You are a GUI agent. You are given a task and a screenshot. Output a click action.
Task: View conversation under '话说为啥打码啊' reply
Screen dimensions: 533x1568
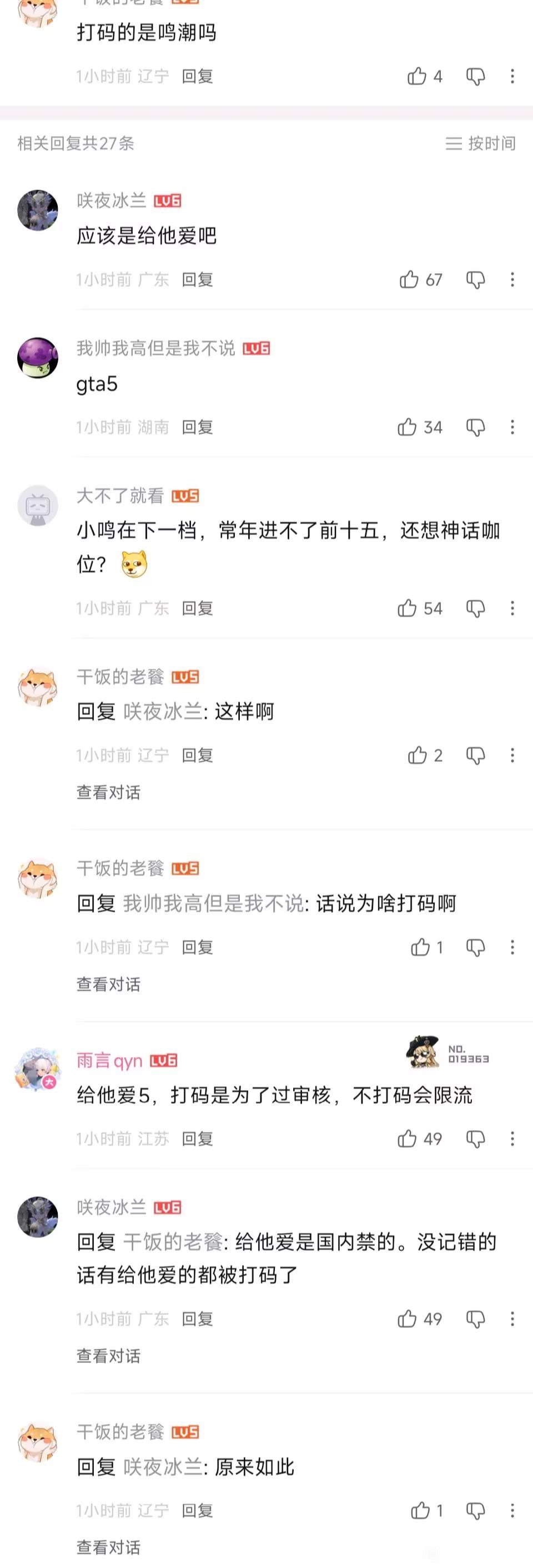108,984
